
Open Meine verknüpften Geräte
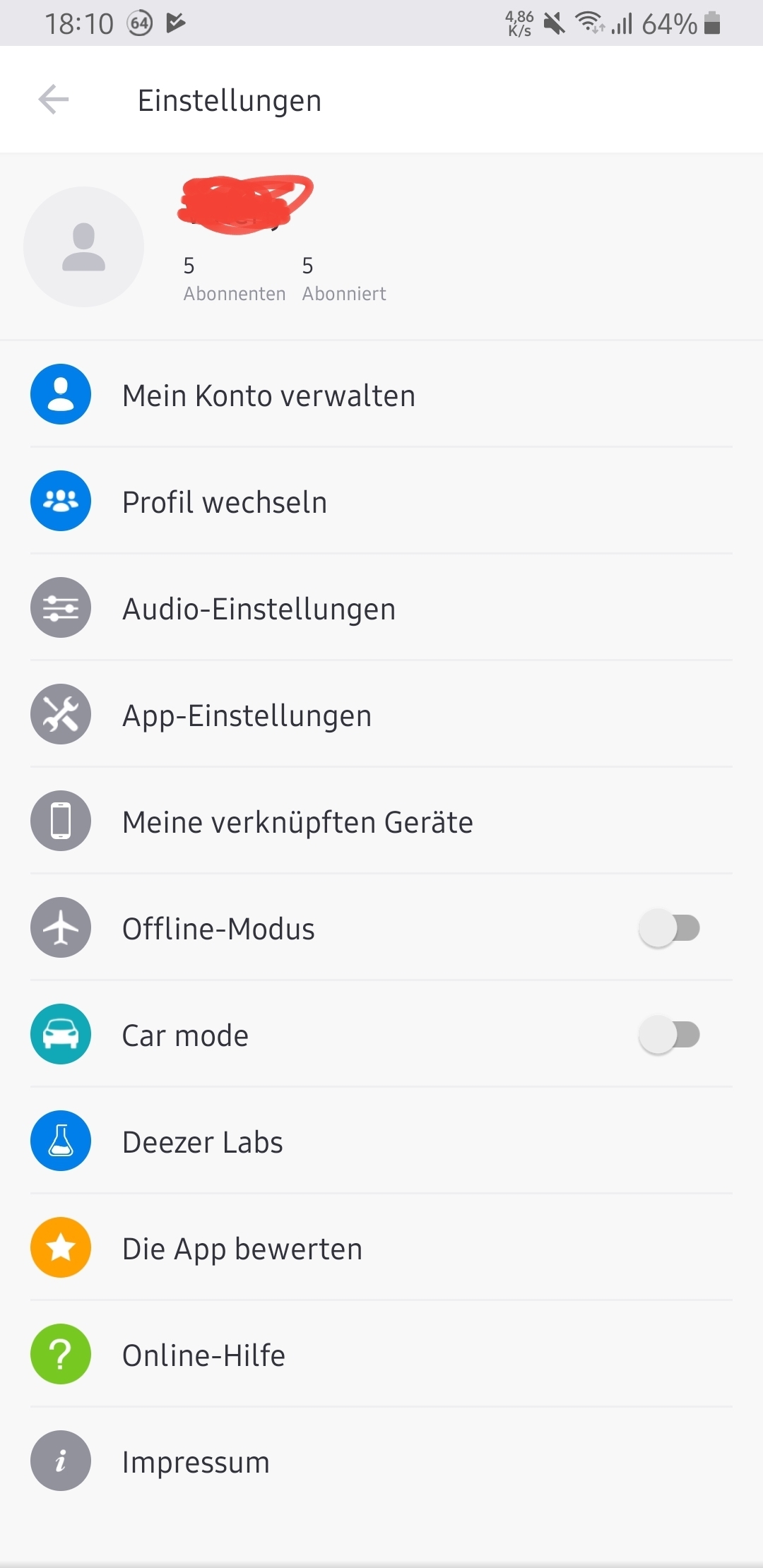pyautogui.click(x=381, y=821)
